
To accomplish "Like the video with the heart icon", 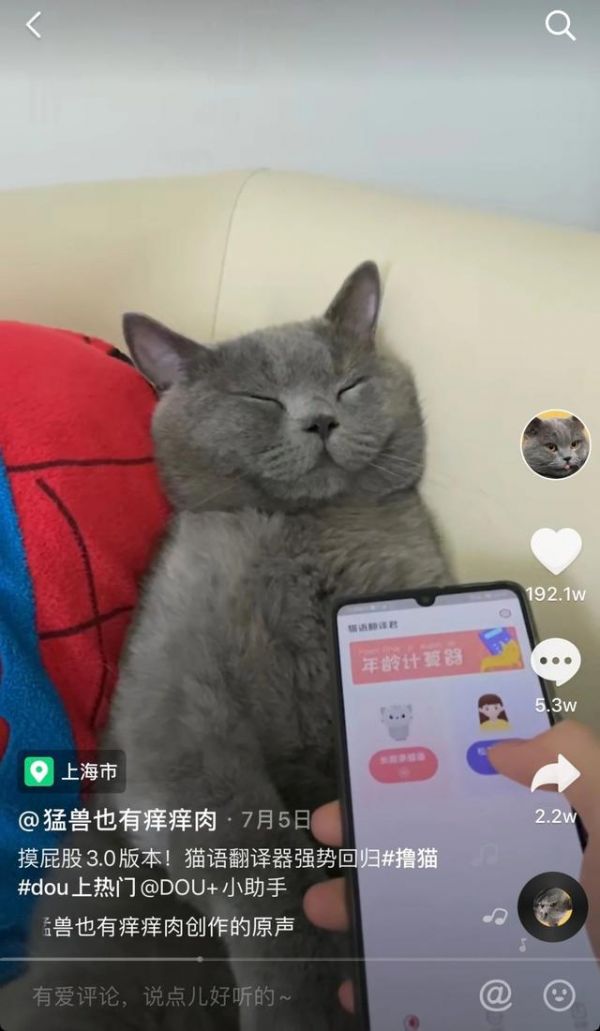I will [555, 552].
